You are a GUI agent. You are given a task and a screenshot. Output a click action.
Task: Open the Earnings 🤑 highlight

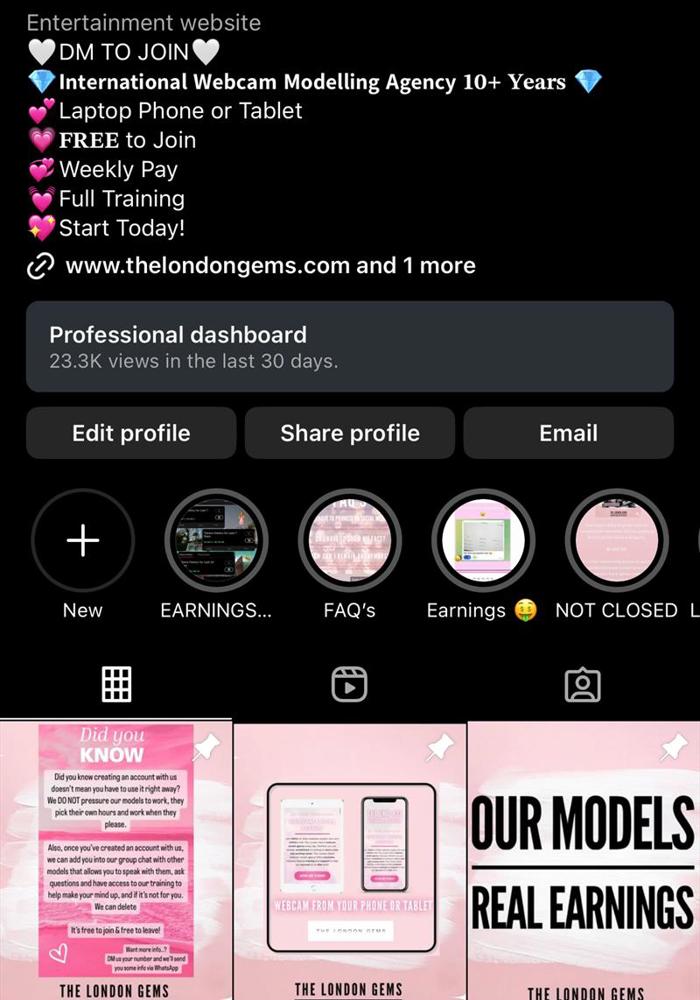point(483,541)
